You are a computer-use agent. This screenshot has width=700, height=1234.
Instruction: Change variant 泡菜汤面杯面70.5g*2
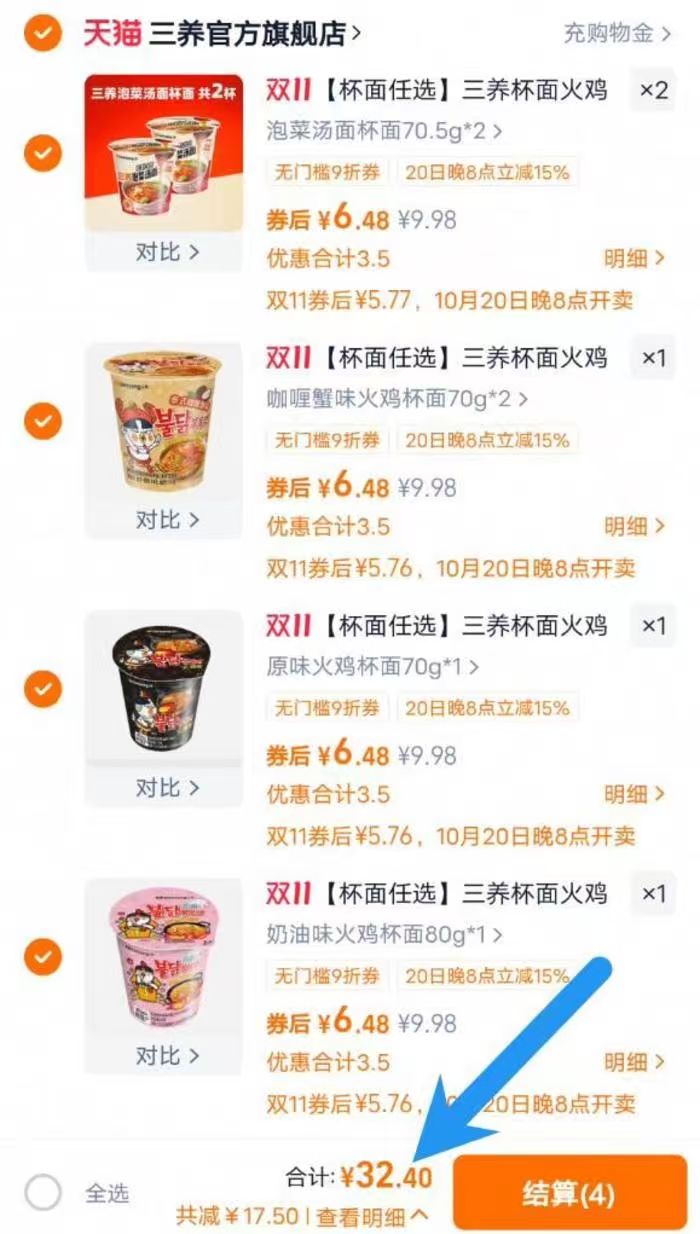pyautogui.click(x=384, y=130)
